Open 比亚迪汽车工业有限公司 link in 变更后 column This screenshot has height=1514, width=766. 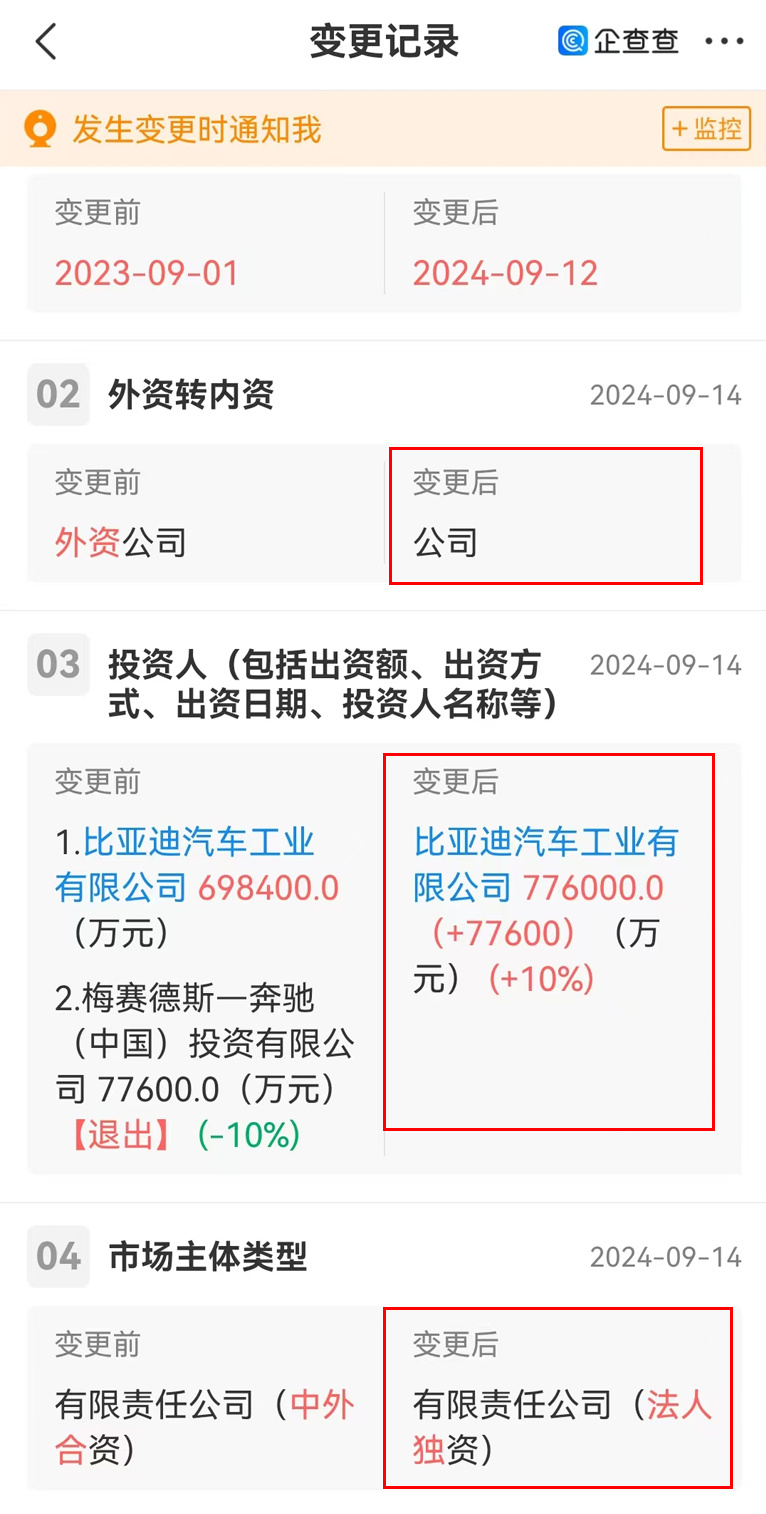(x=546, y=864)
